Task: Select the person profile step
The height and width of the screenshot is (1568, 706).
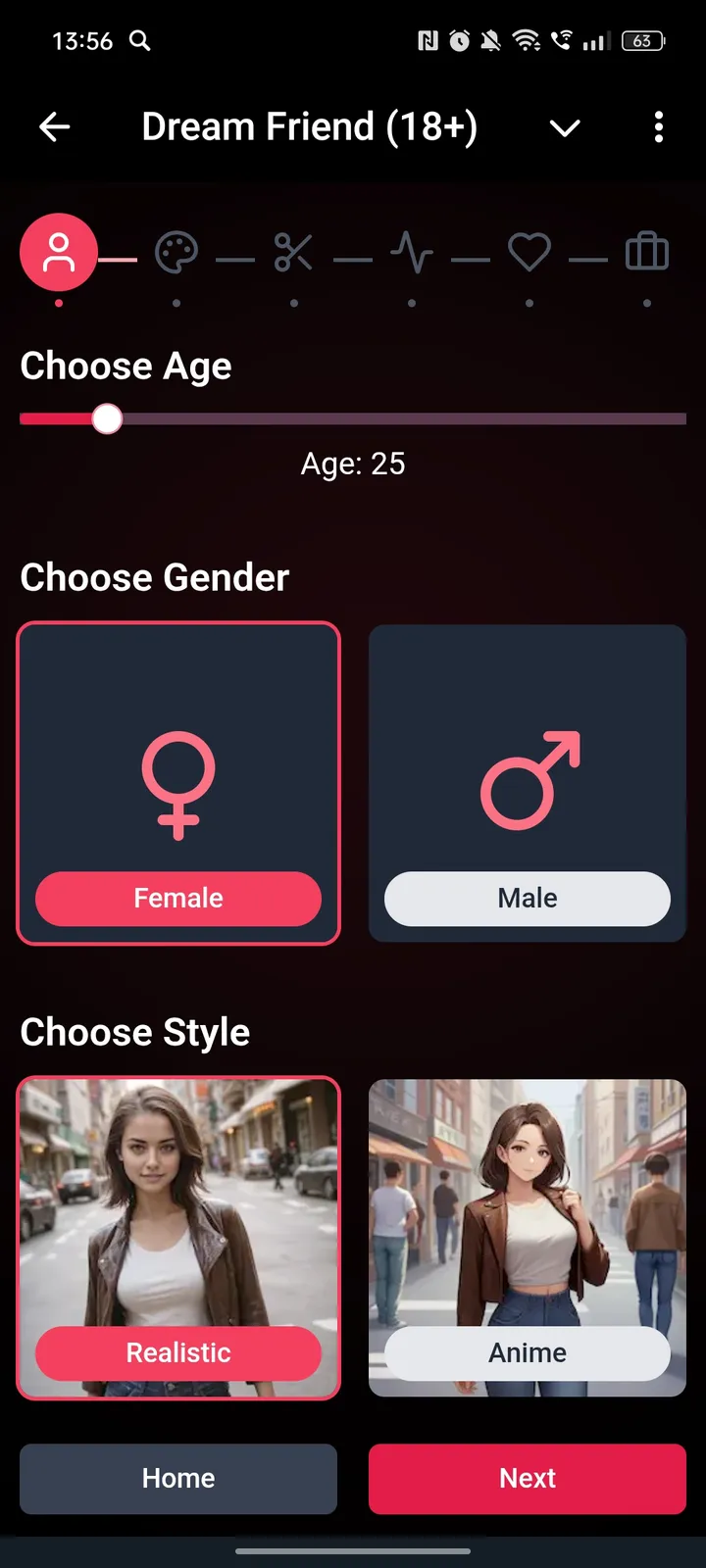Action: coord(59,253)
